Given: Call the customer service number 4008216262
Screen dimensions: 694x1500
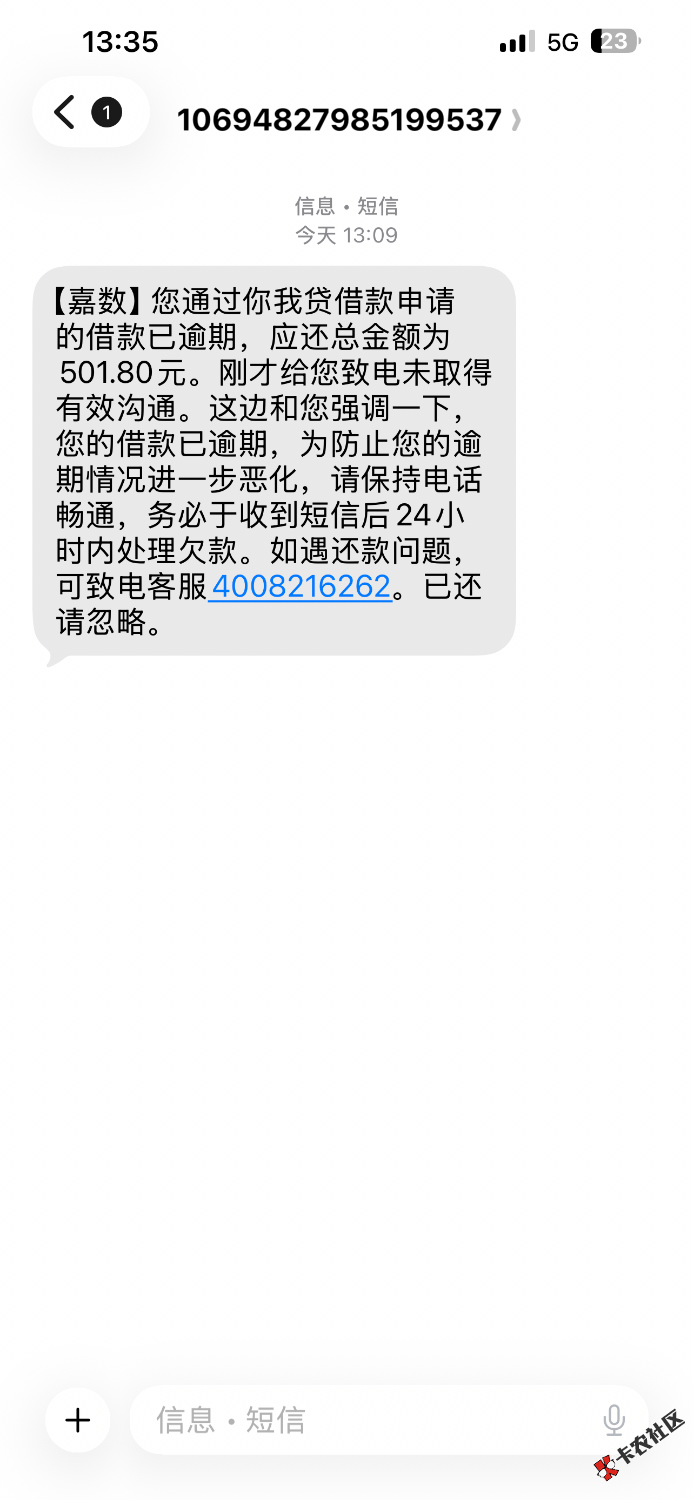Looking at the screenshot, I should 300,587.
